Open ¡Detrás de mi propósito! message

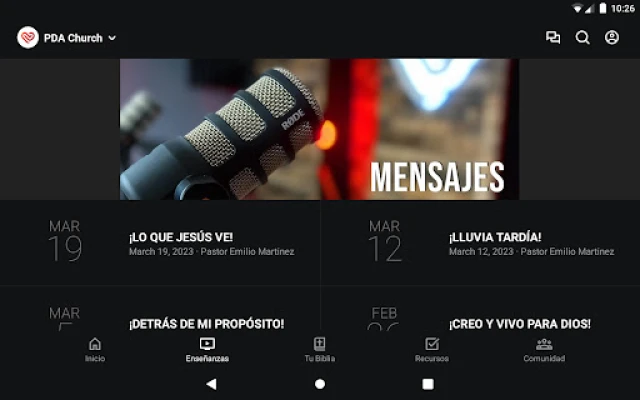(206, 323)
